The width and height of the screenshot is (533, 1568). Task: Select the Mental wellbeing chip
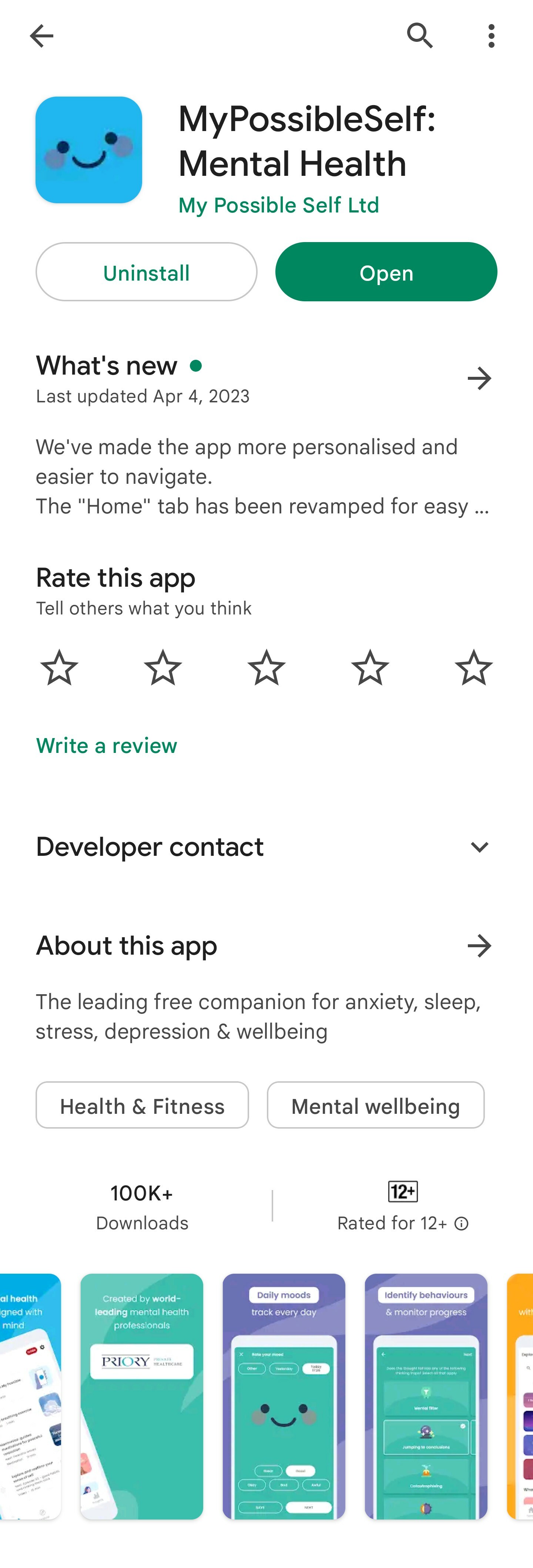click(375, 1105)
